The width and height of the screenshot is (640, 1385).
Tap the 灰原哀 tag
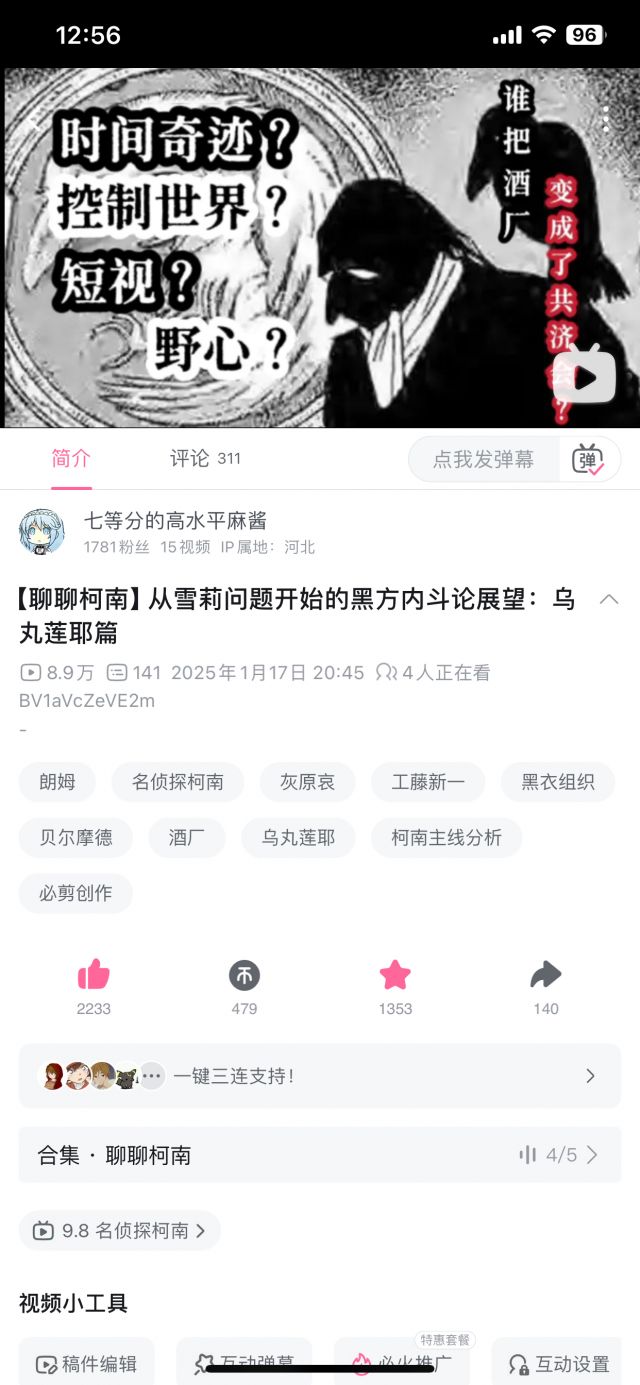tap(307, 782)
